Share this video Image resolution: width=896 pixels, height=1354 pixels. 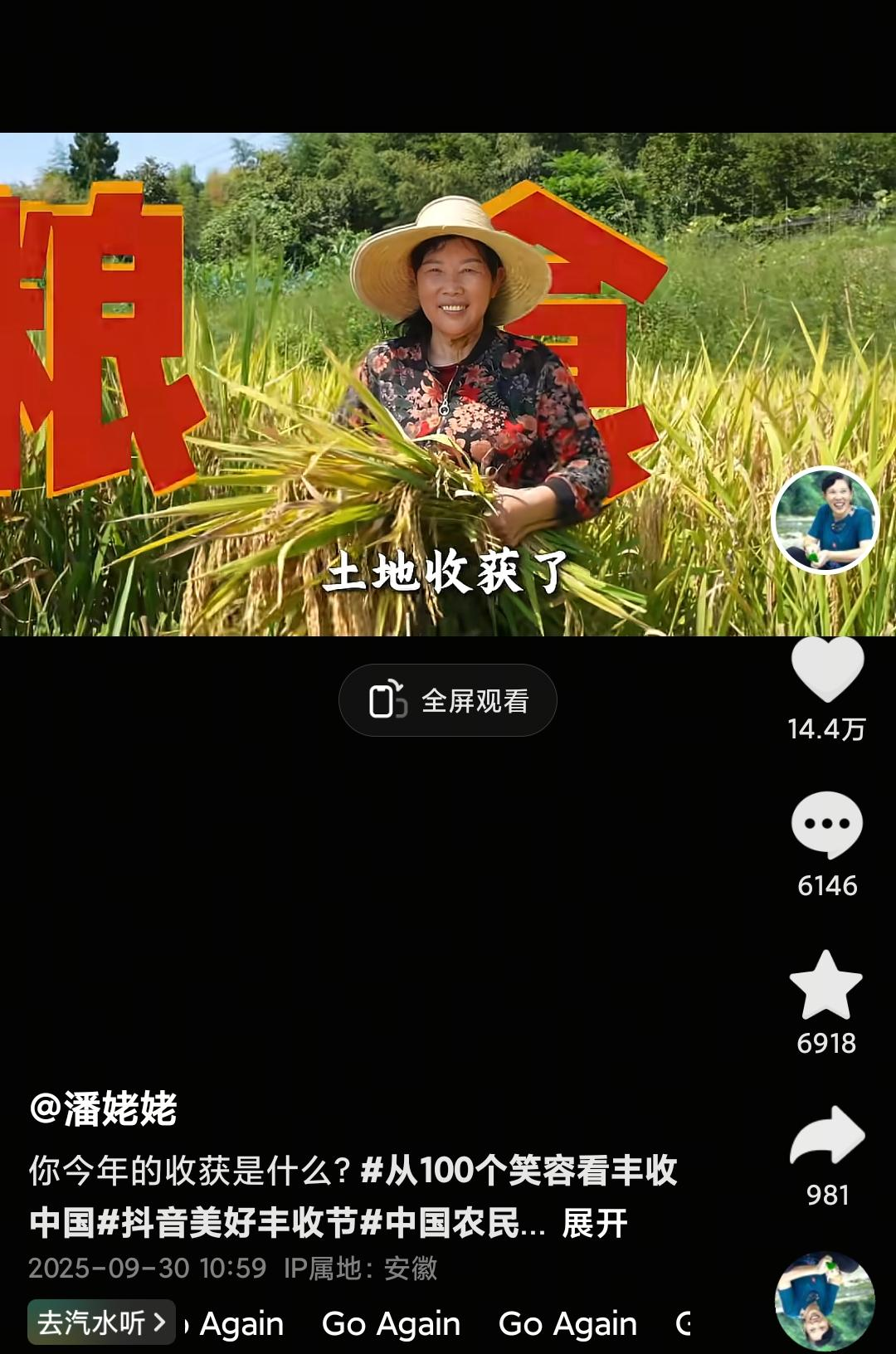[827, 1136]
